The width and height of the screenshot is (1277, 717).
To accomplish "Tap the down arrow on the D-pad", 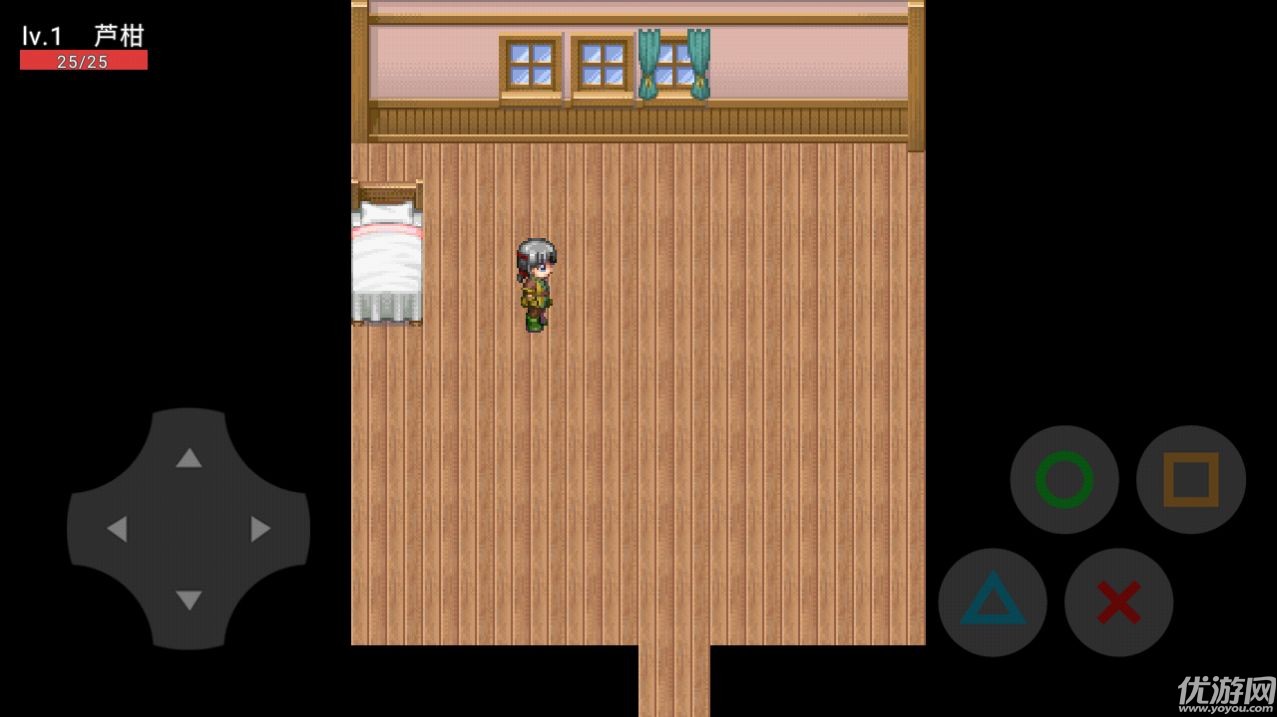I will pos(189,600).
